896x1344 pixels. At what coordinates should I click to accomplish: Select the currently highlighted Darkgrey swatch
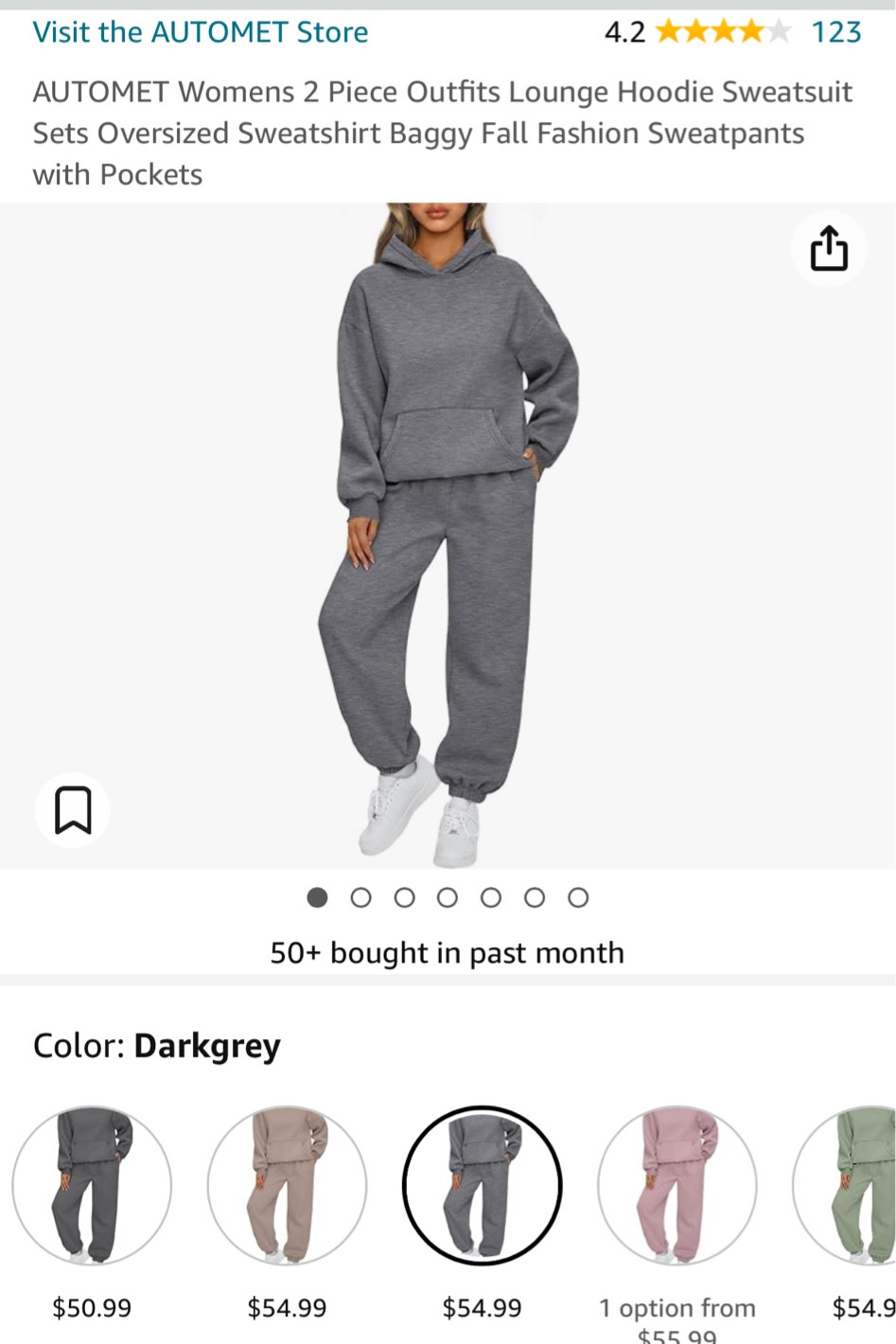point(483,1185)
